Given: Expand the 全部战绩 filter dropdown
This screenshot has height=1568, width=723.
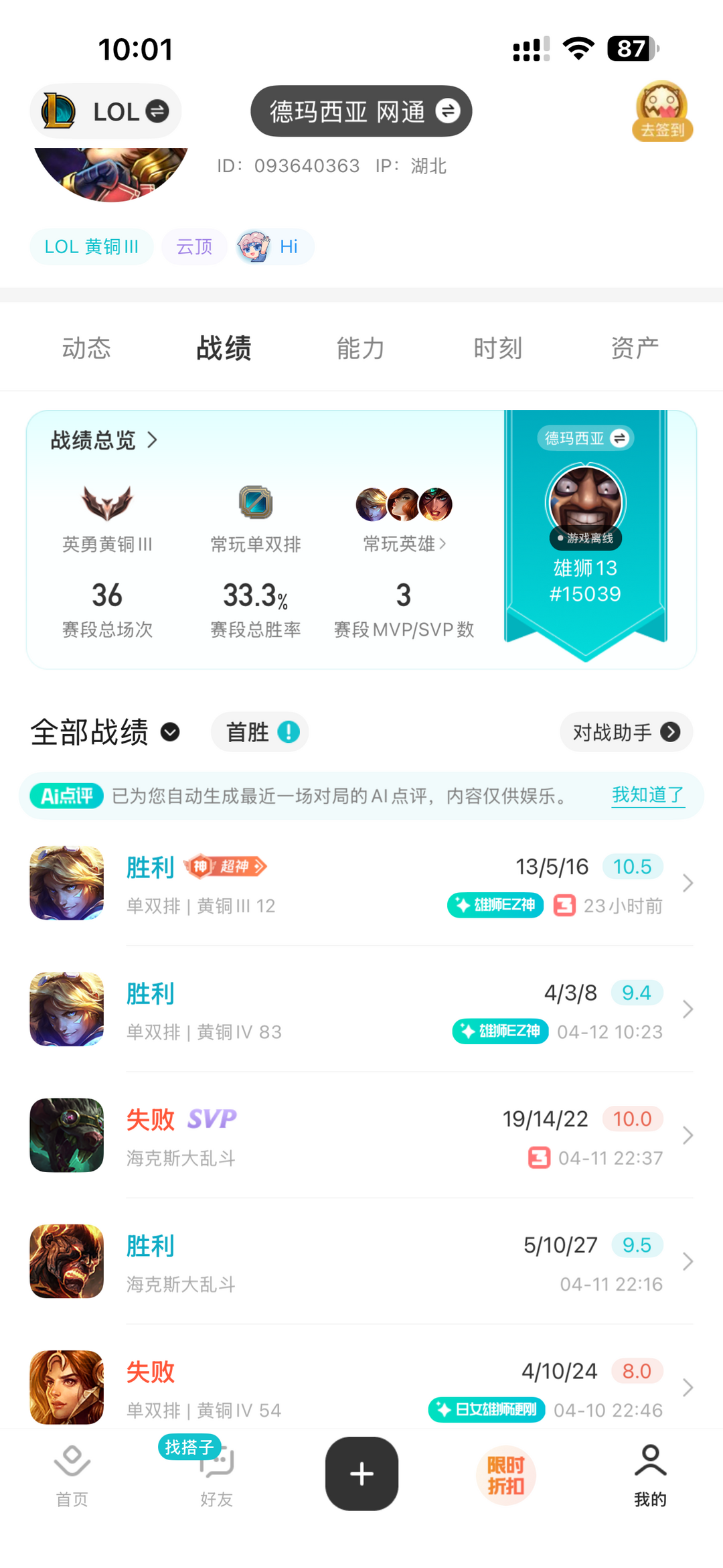Looking at the screenshot, I should pos(105,732).
